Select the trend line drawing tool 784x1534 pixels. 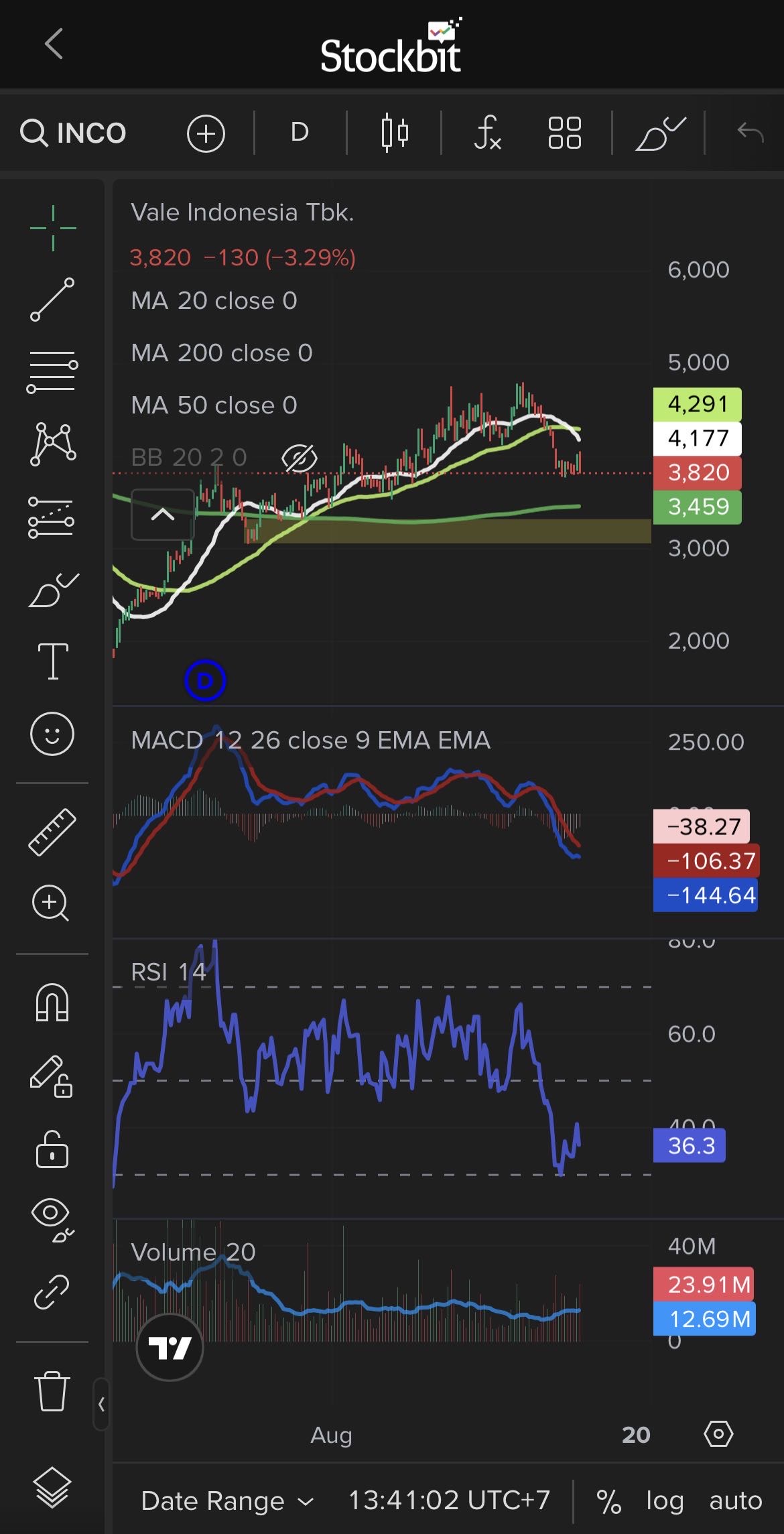click(52, 299)
